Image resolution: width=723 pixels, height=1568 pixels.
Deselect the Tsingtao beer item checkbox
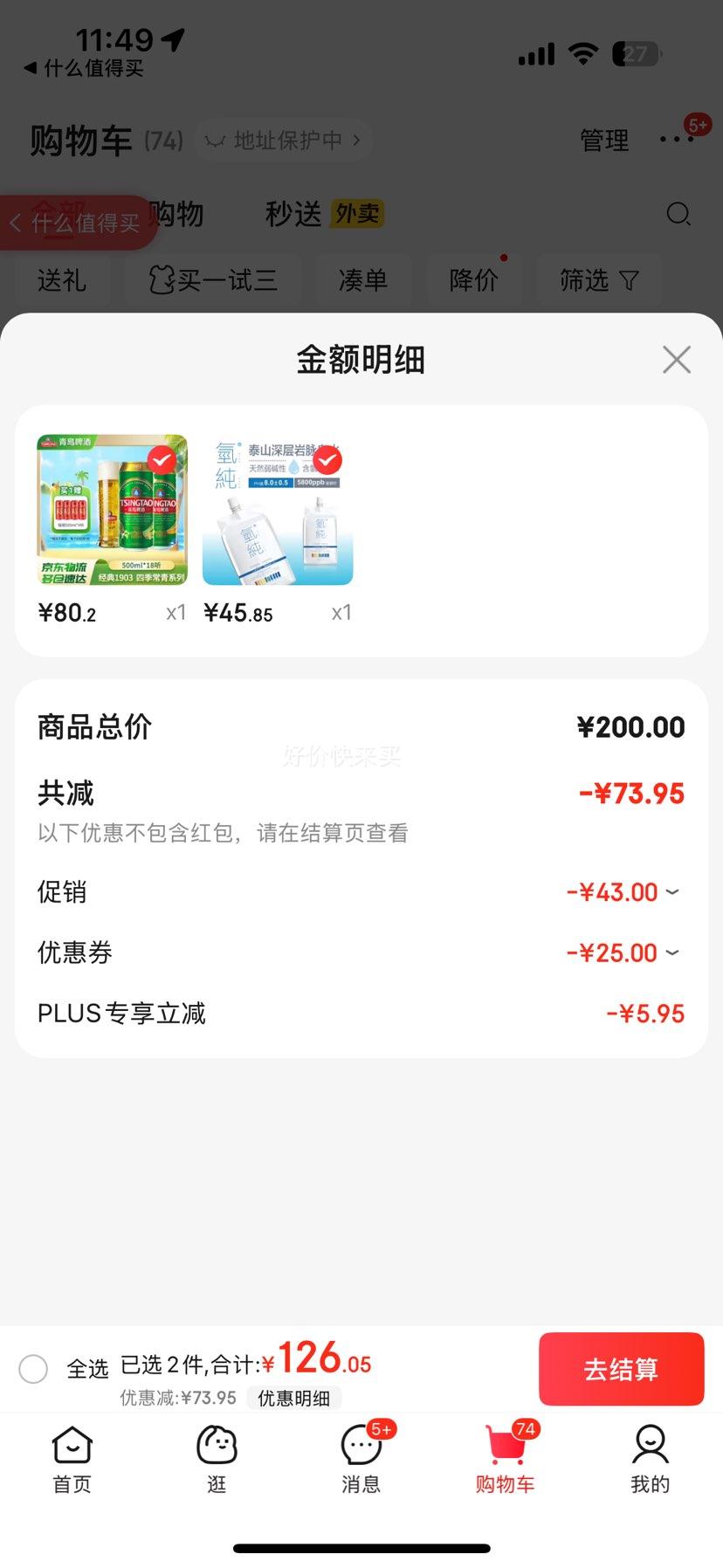point(162,460)
